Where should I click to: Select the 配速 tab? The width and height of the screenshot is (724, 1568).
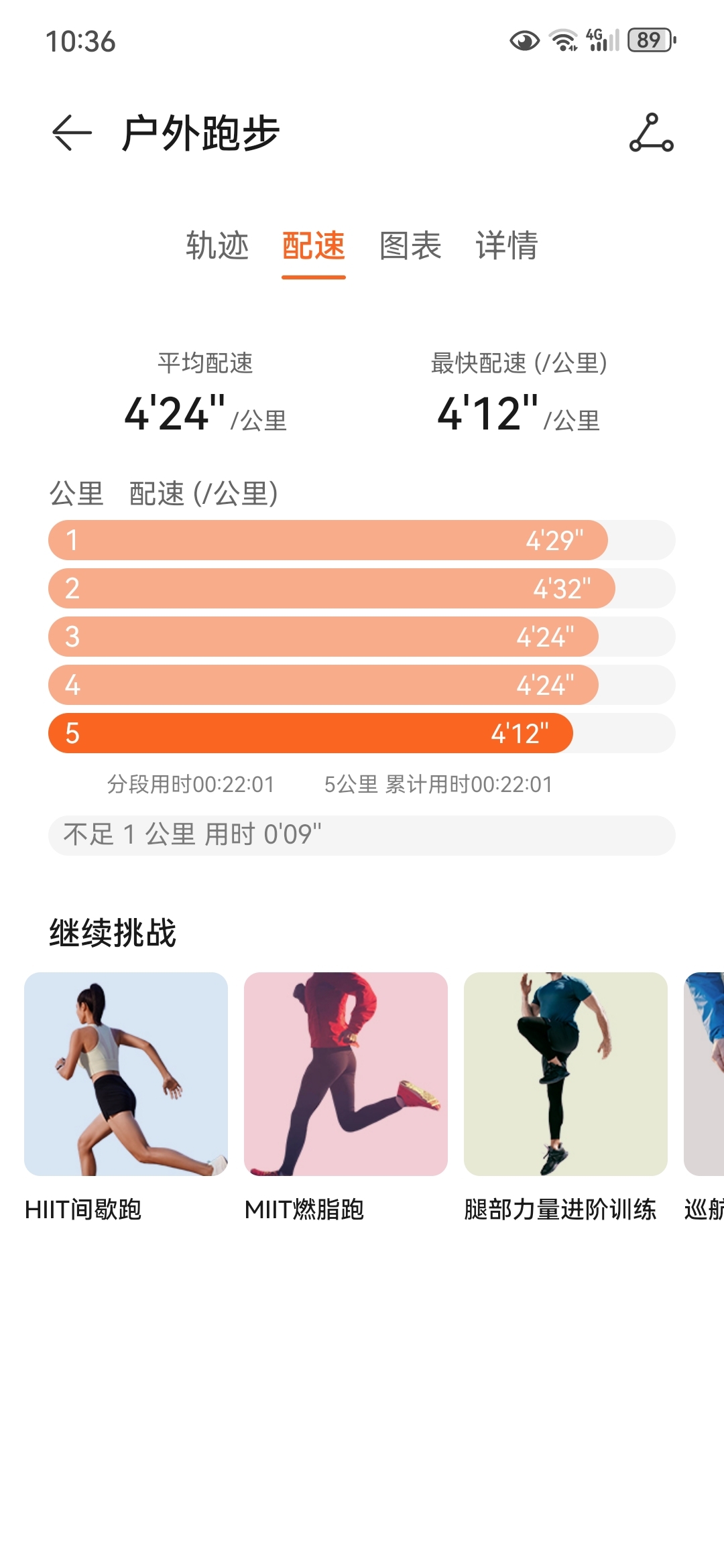(313, 246)
